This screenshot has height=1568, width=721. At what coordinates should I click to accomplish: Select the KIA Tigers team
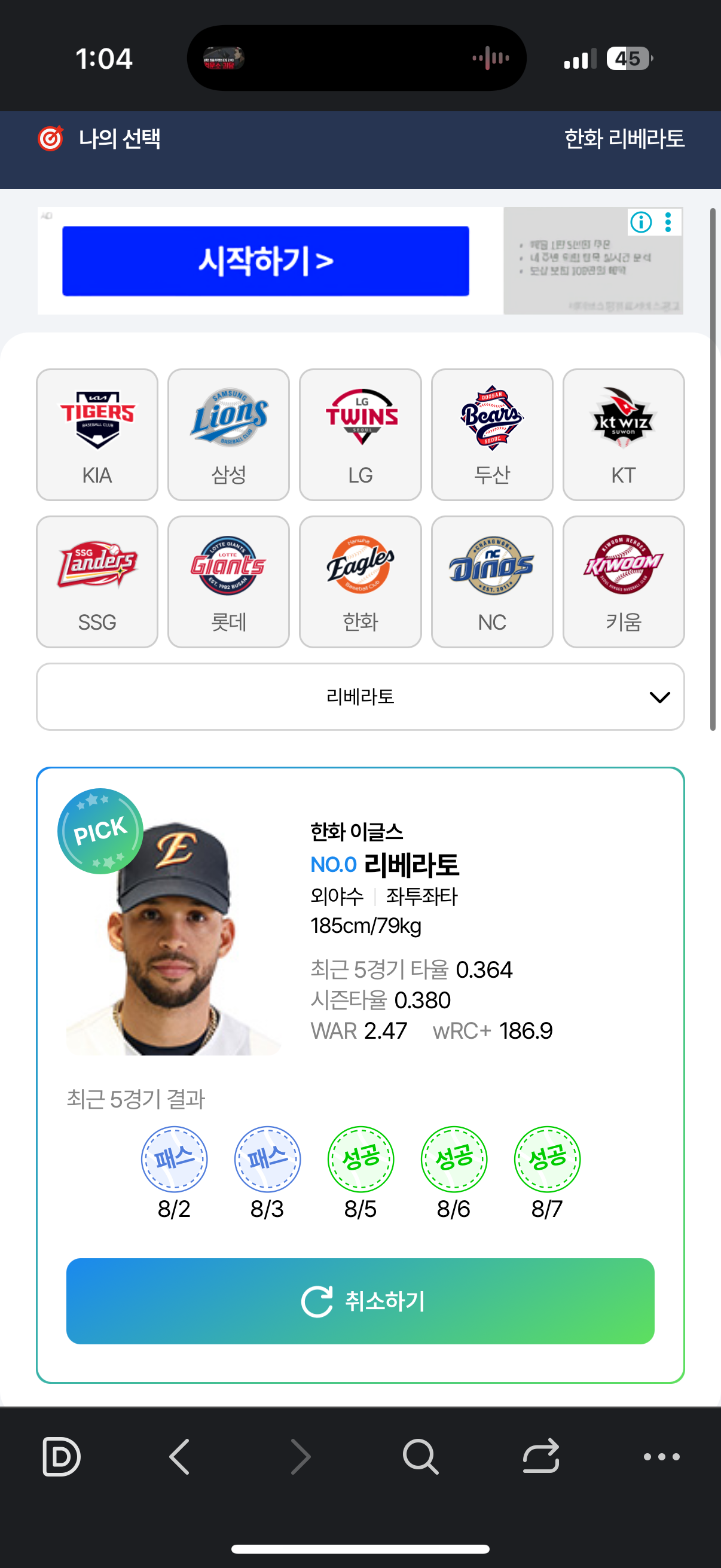(x=97, y=435)
